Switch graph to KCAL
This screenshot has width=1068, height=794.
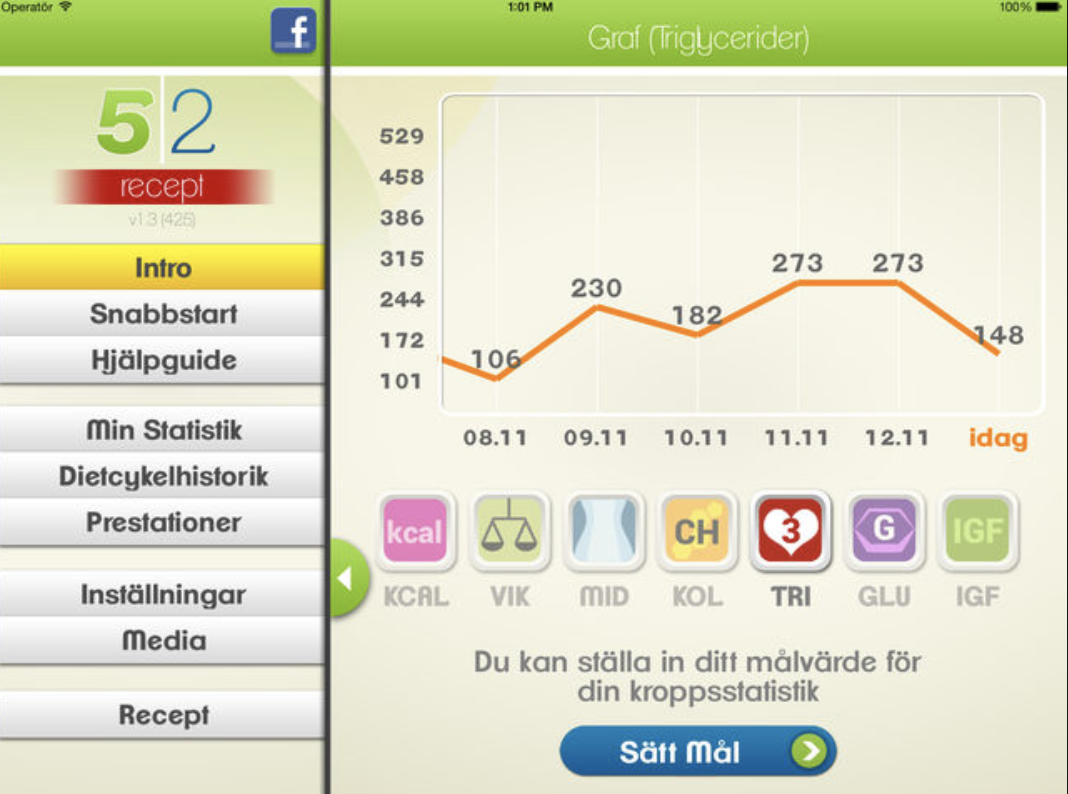[x=415, y=531]
